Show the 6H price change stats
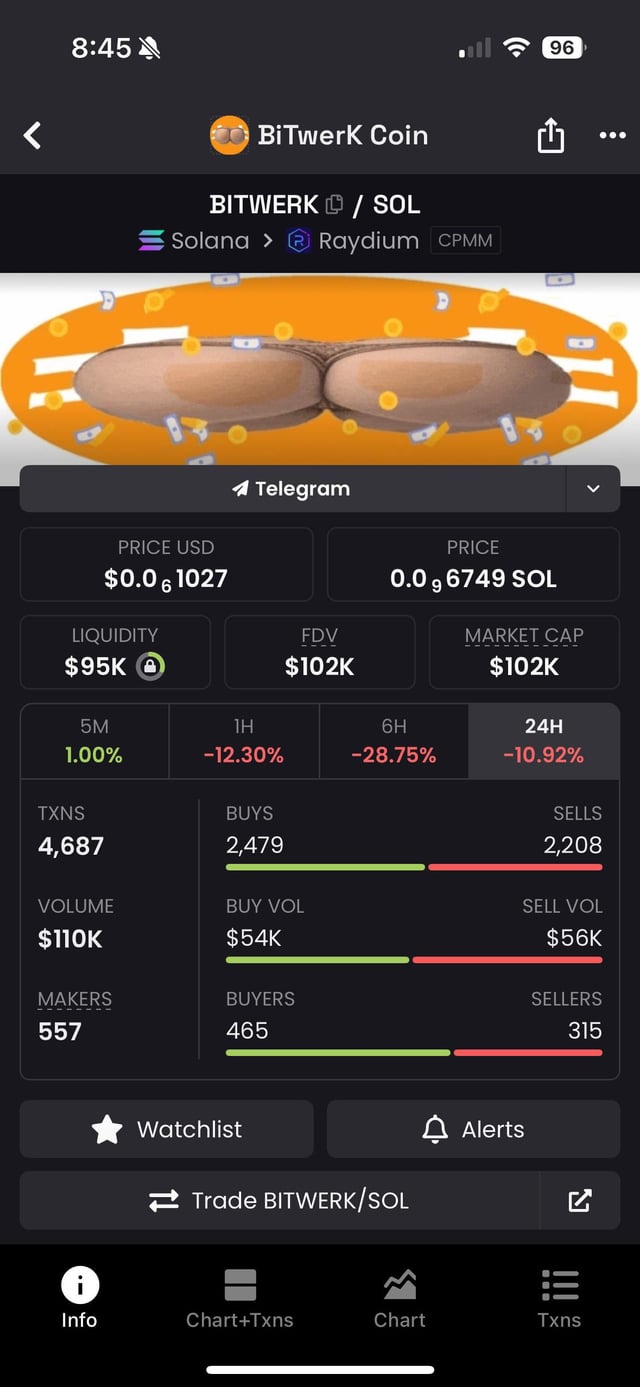 [x=393, y=741]
